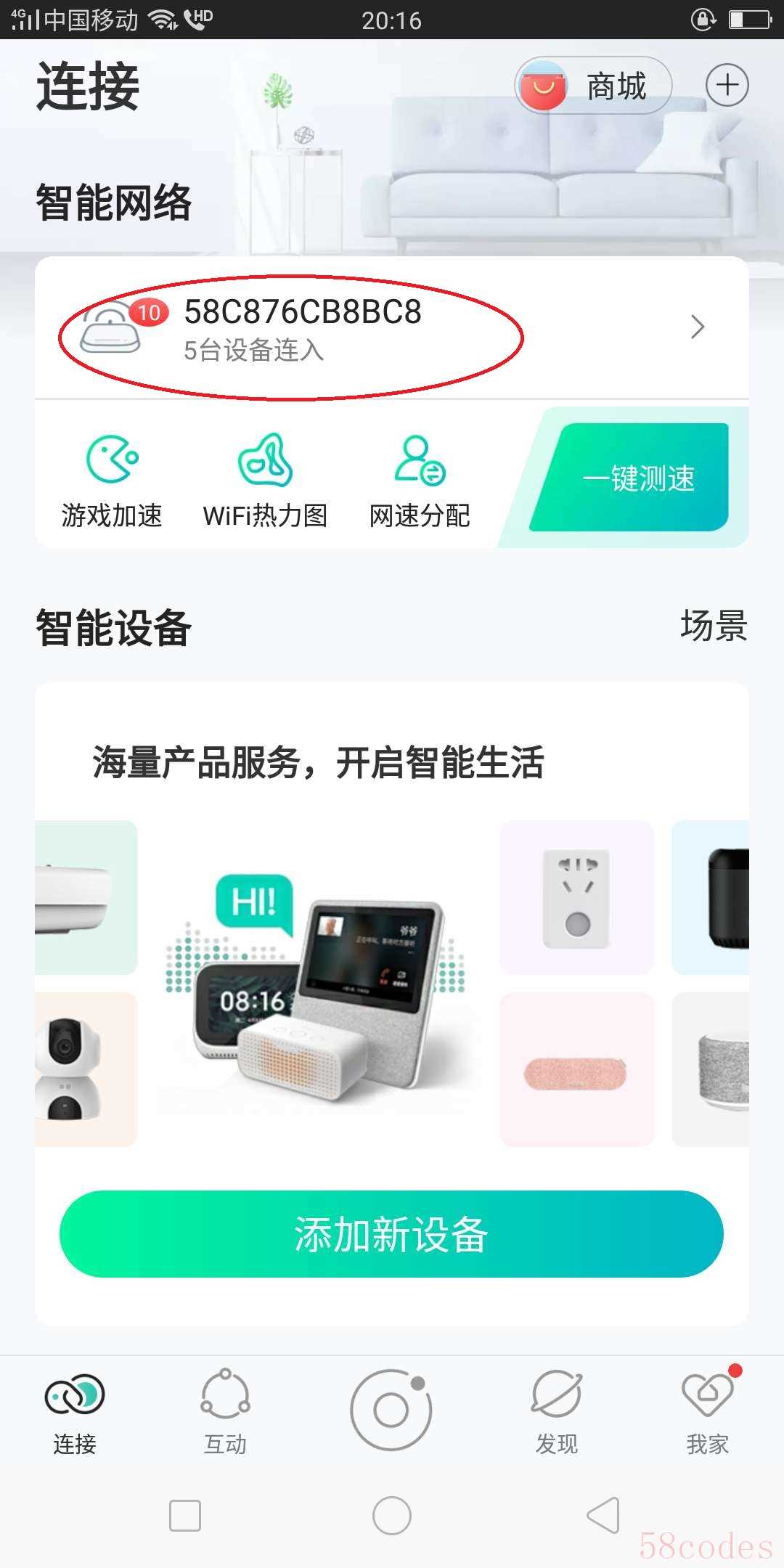Open 场景 scenes
This screenshot has height=1568, width=784.
(714, 626)
